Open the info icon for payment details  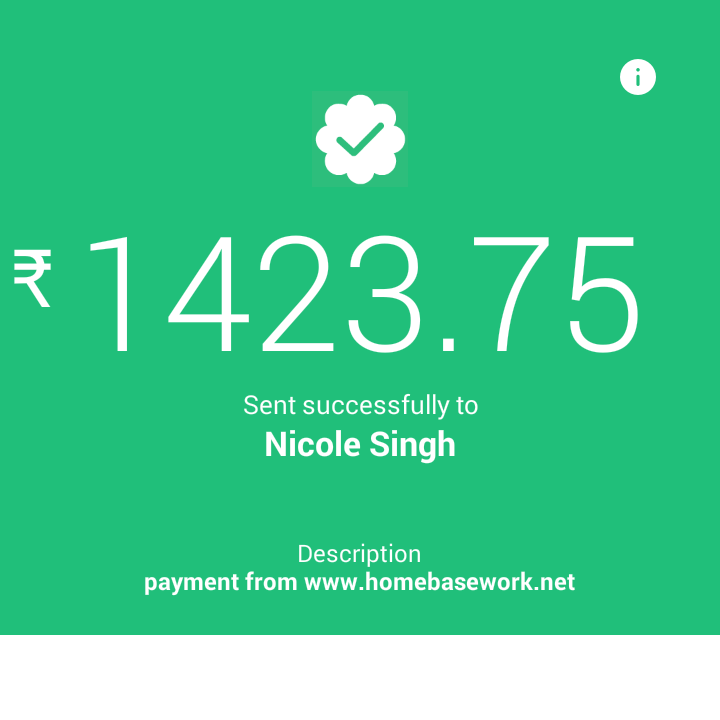[638, 77]
